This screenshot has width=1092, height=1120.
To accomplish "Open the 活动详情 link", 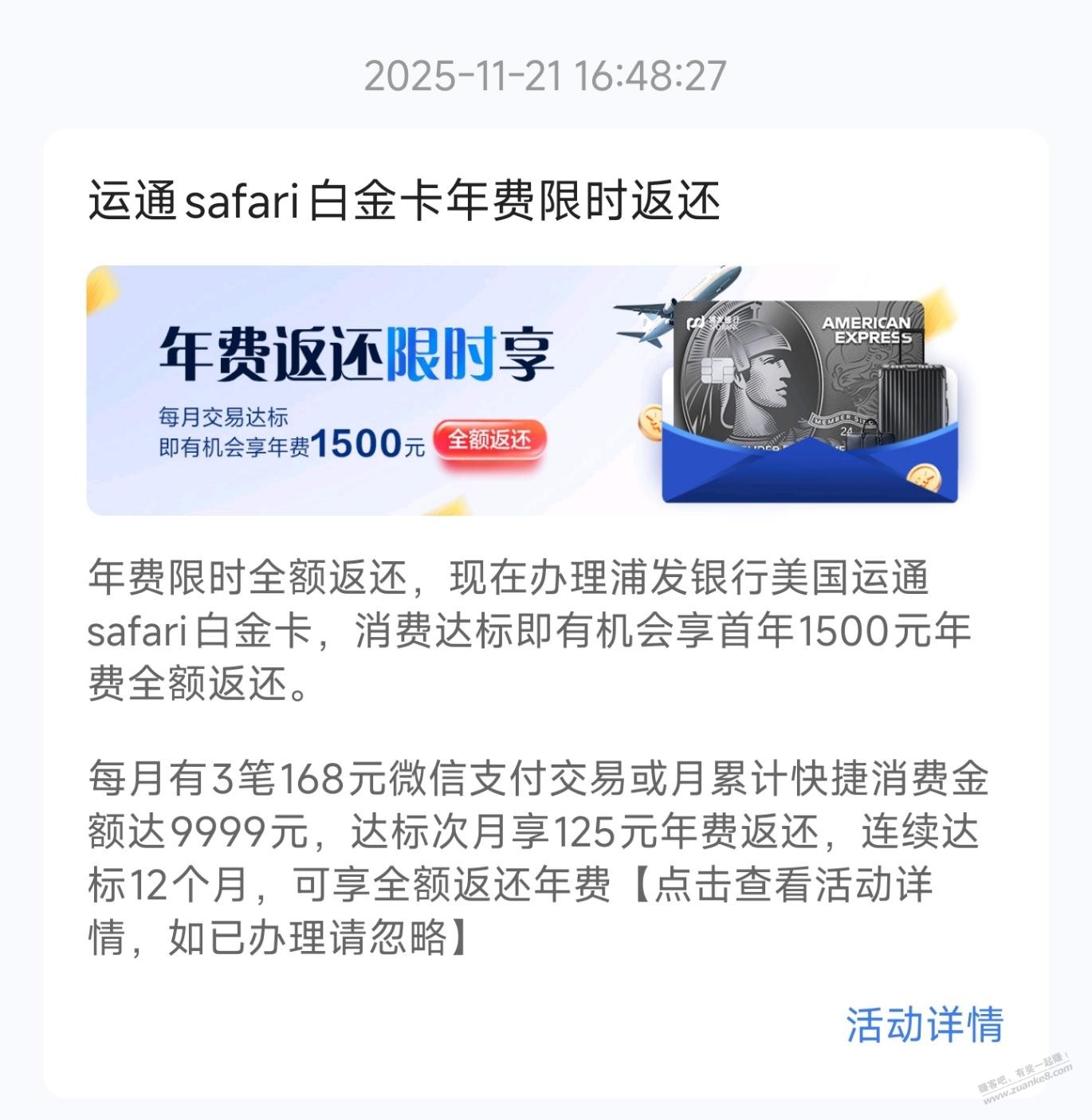I will (924, 1024).
